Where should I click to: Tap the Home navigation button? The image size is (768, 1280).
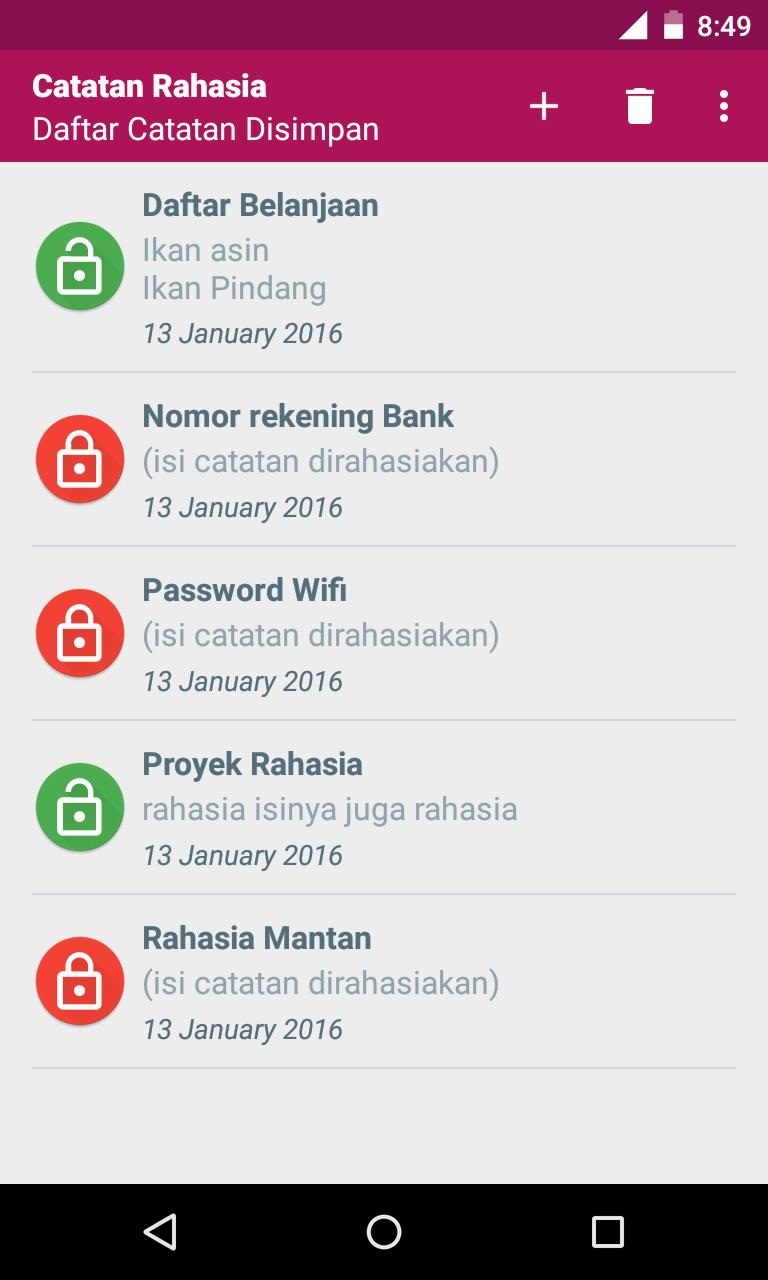pos(383,1229)
